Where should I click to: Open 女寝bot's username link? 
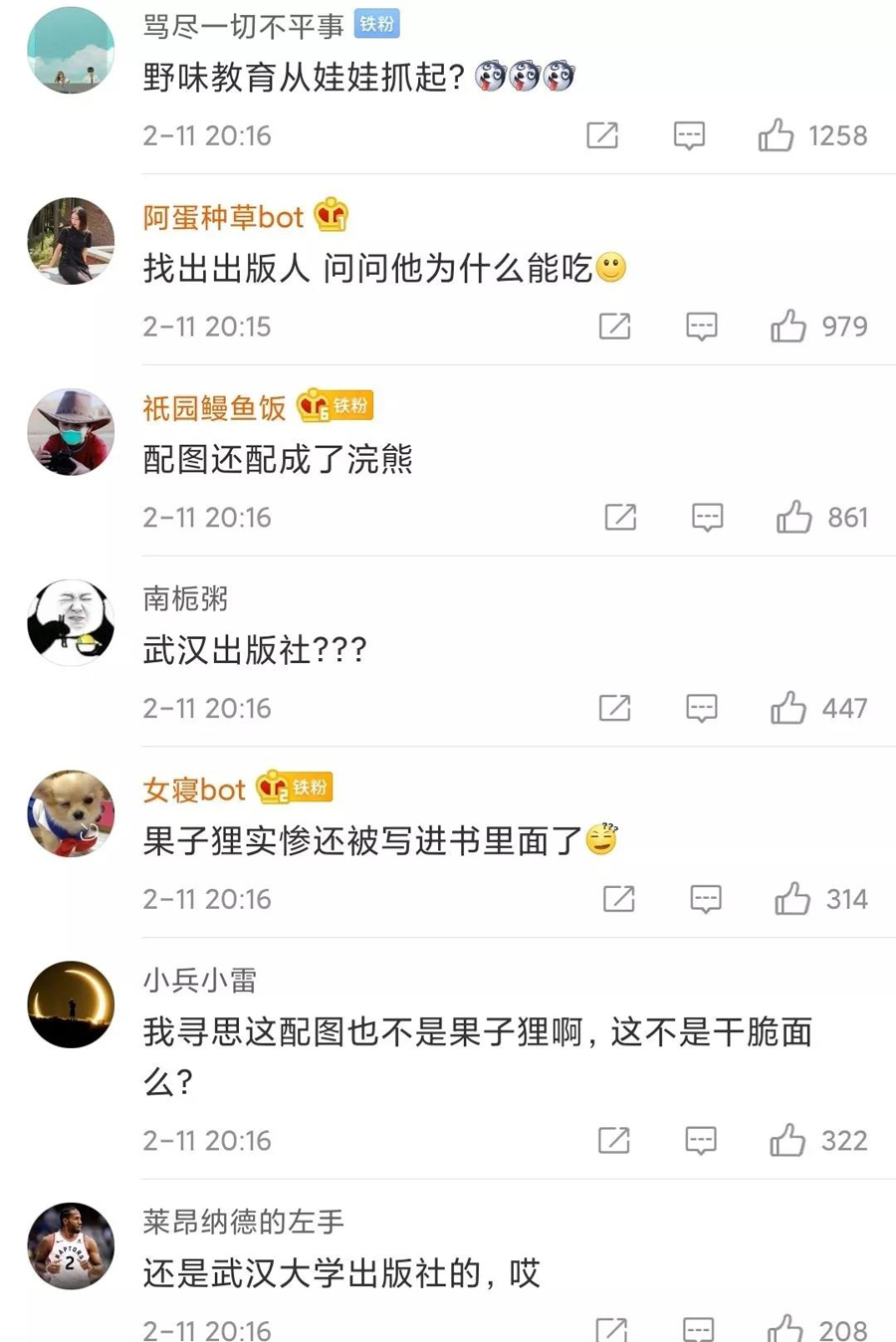point(194,789)
